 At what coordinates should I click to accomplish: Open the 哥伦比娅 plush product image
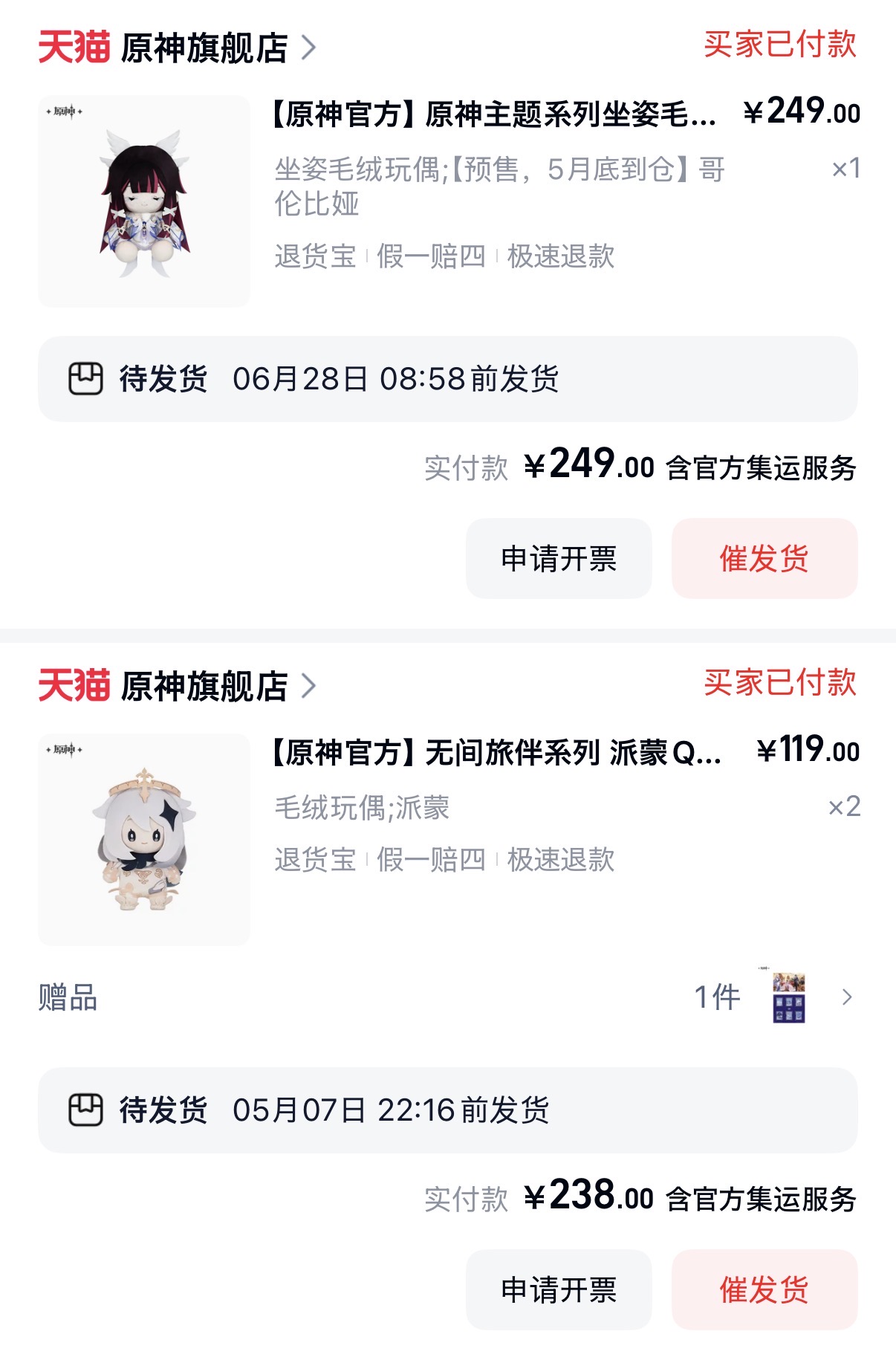144,201
